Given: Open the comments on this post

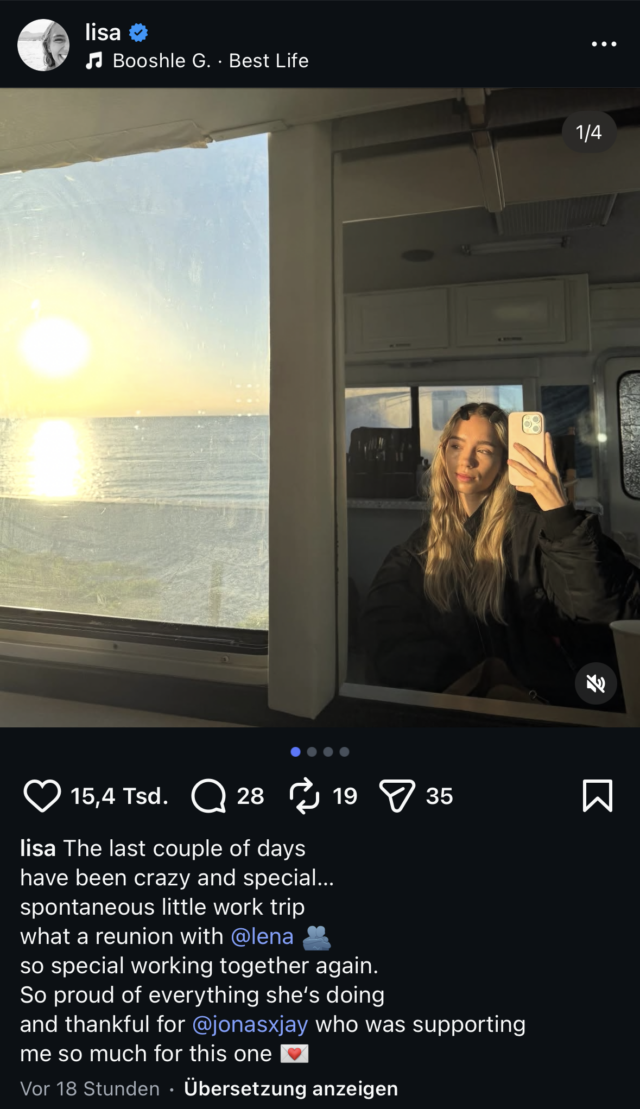Looking at the screenshot, I should click(209, 796).
